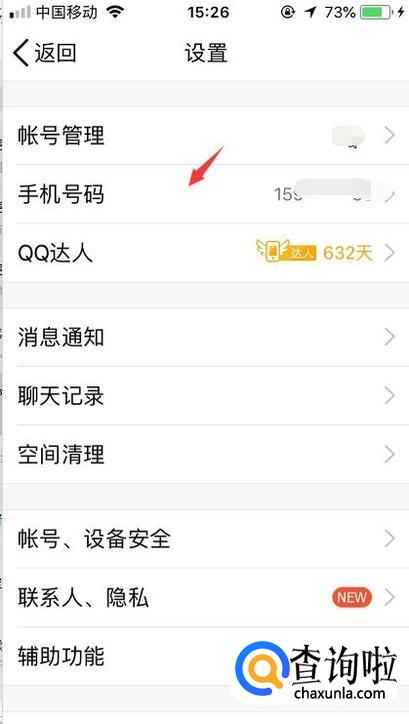Open 帐号、设备安全 settings
Screen dimensions: 409x724
coord(206,539)
